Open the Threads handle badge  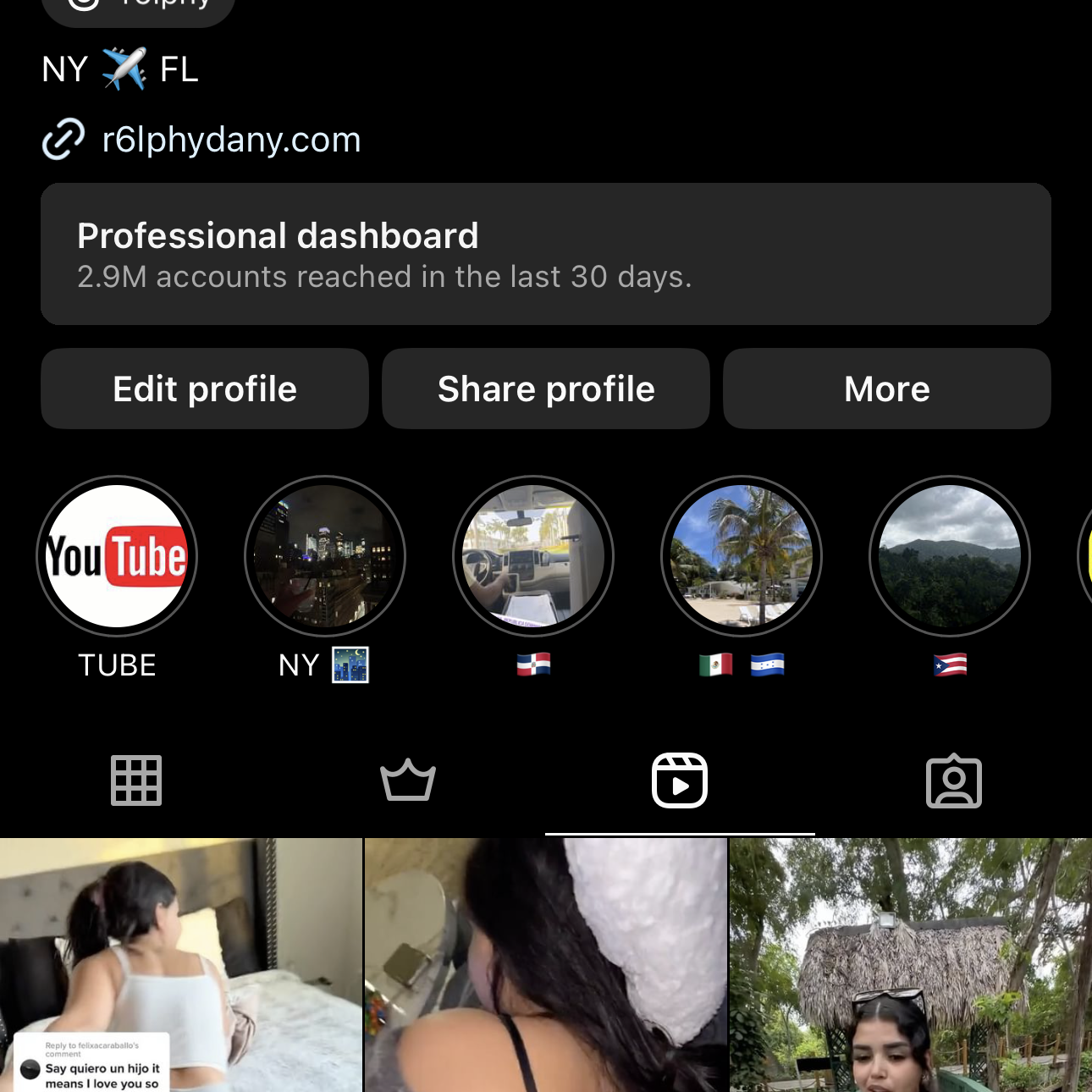(140, 7)
